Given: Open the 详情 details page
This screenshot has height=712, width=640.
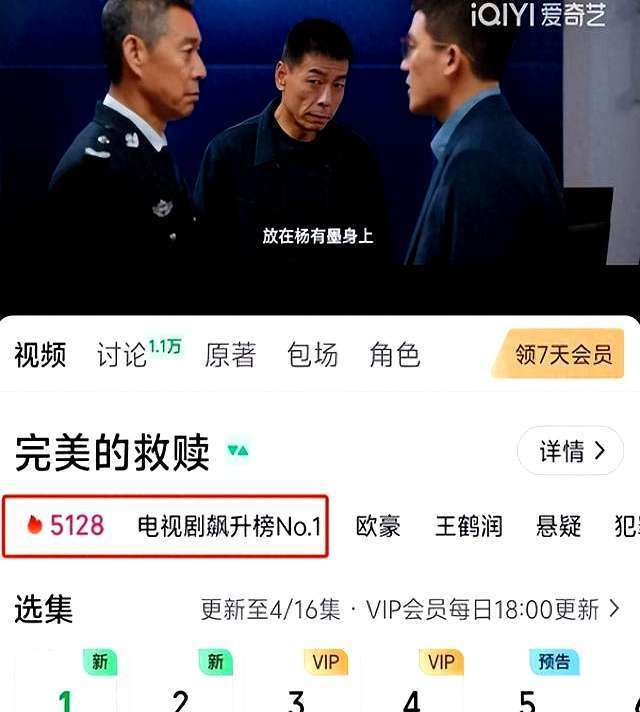Looking at the screenshot, I should [x=571, y=451].
